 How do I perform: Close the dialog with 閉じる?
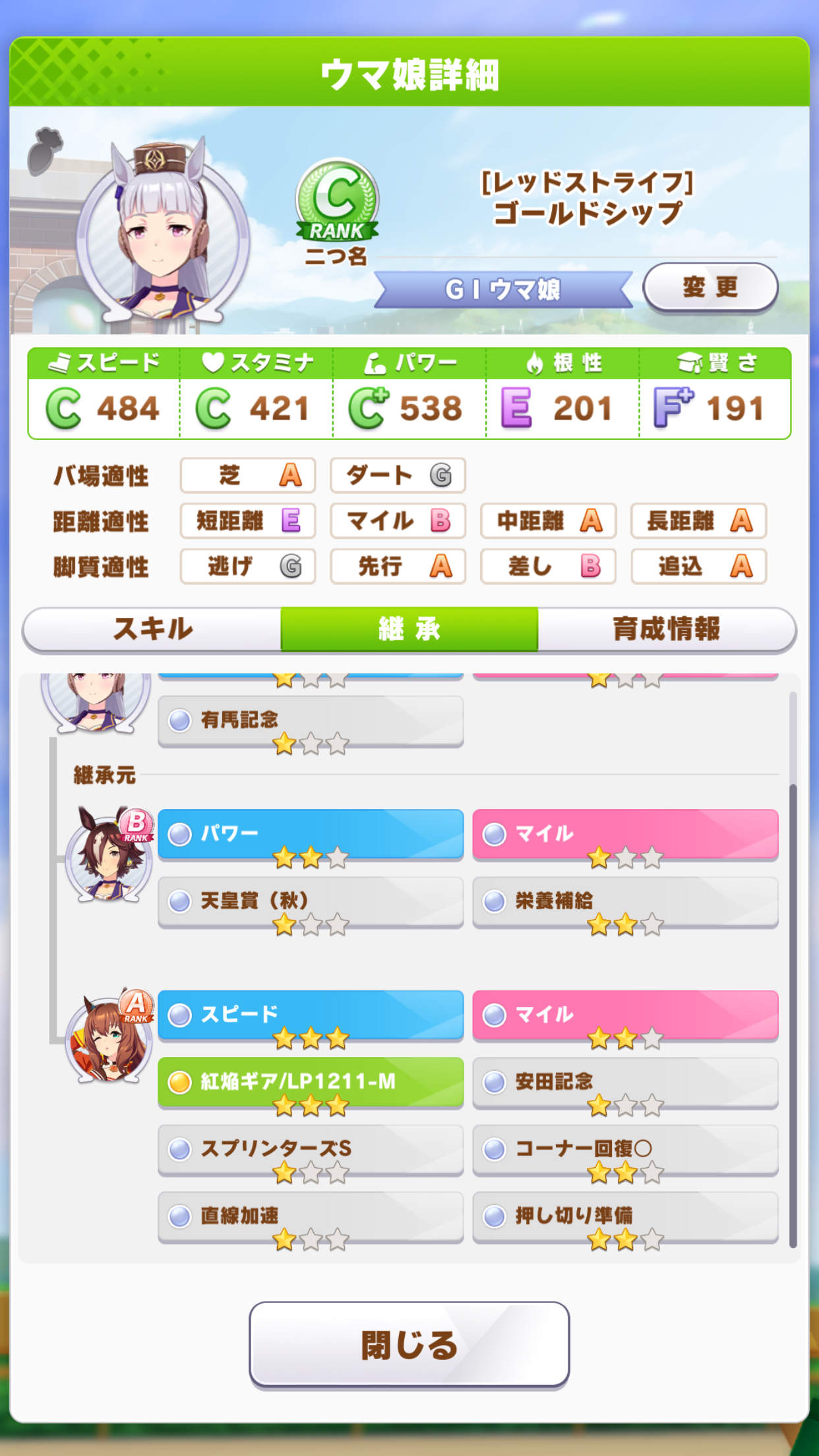coord(409,1345)
